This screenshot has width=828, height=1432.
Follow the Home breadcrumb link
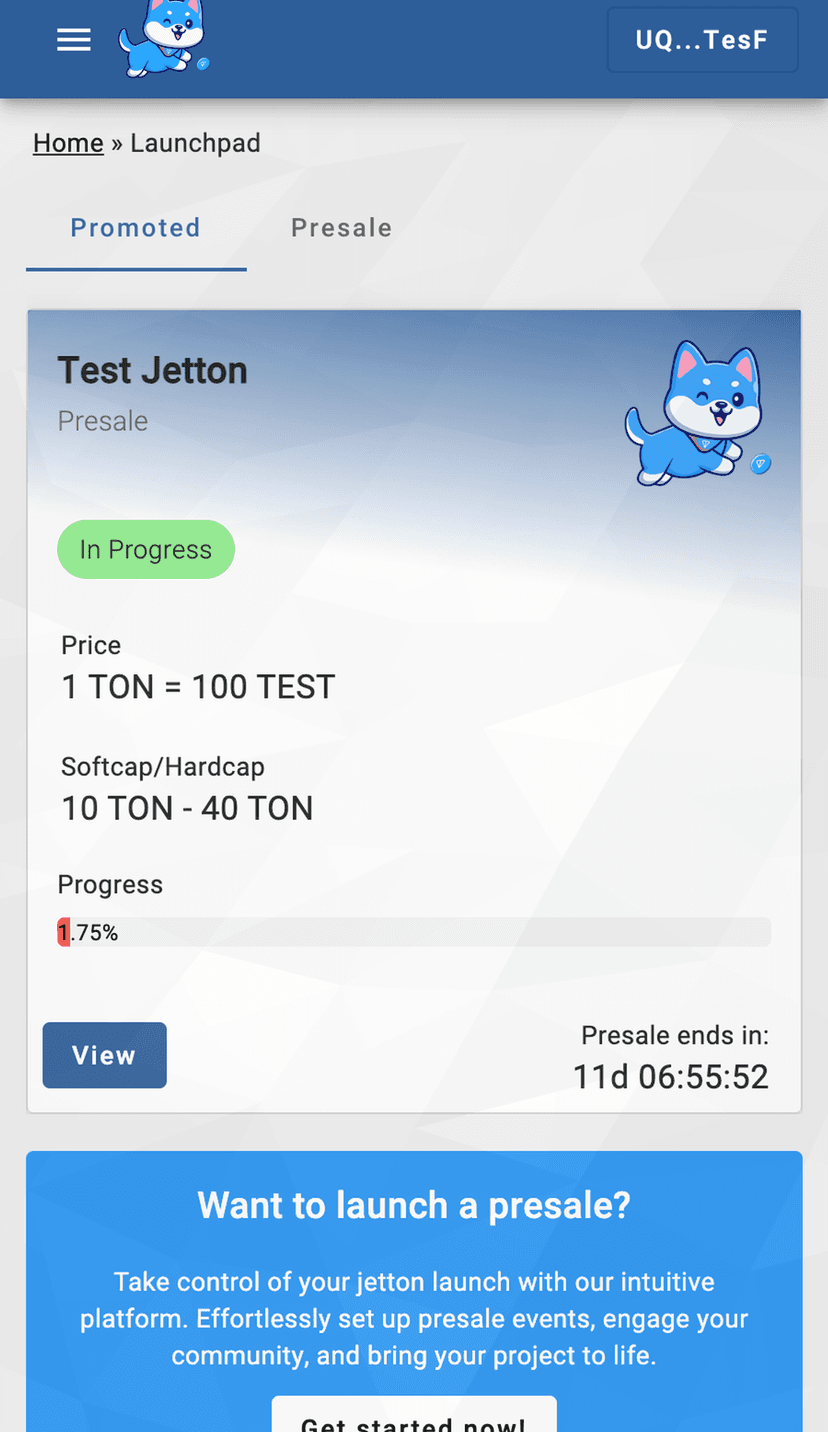click(x=68, y=143)
